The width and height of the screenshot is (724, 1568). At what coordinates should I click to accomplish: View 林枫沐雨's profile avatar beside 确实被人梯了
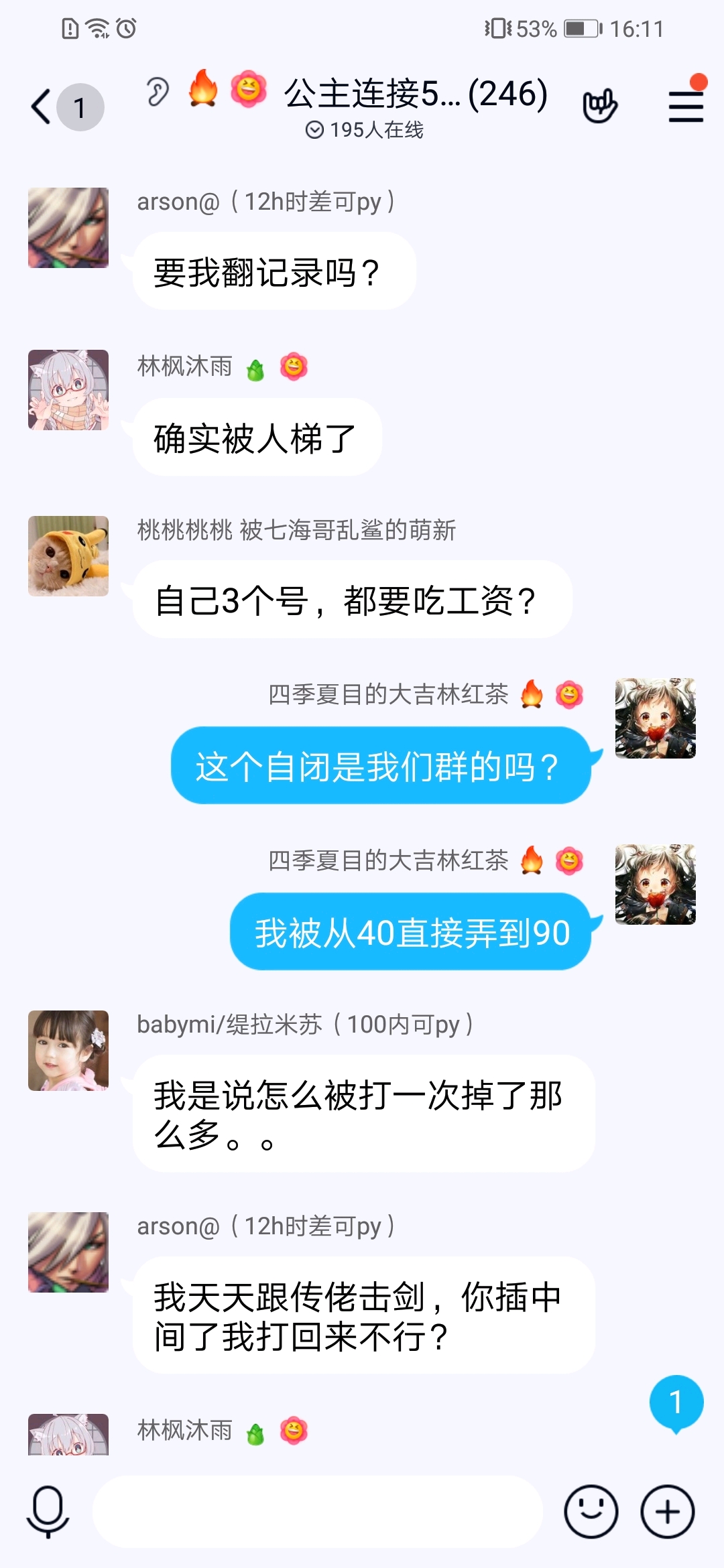click(68, 390)
